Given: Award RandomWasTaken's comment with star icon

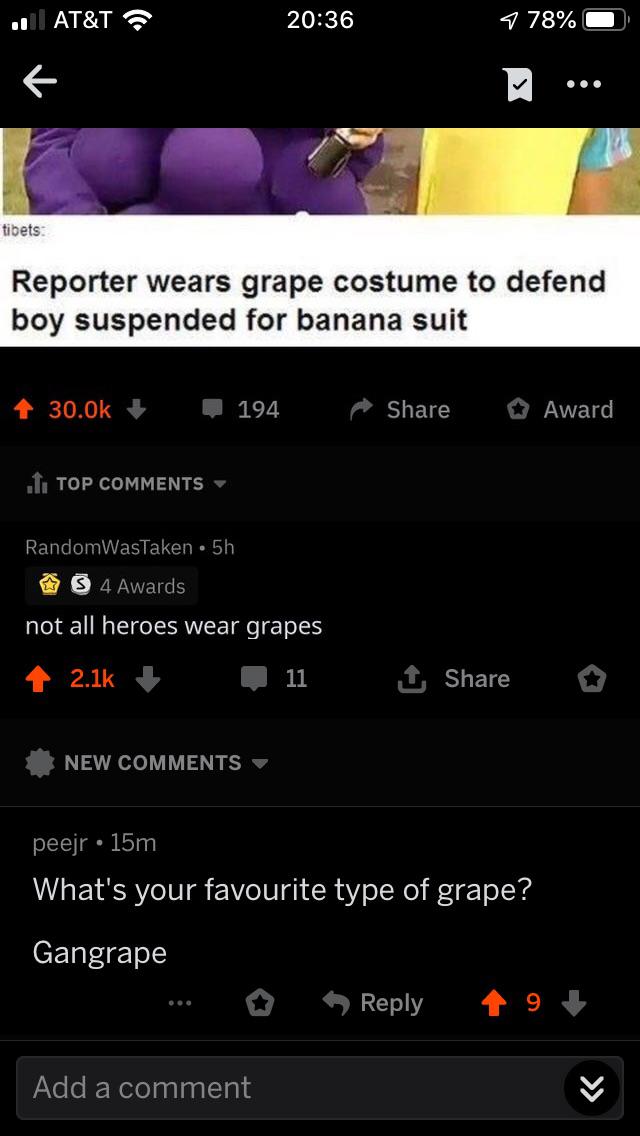Looking at the screenshot, I should 591,679.
